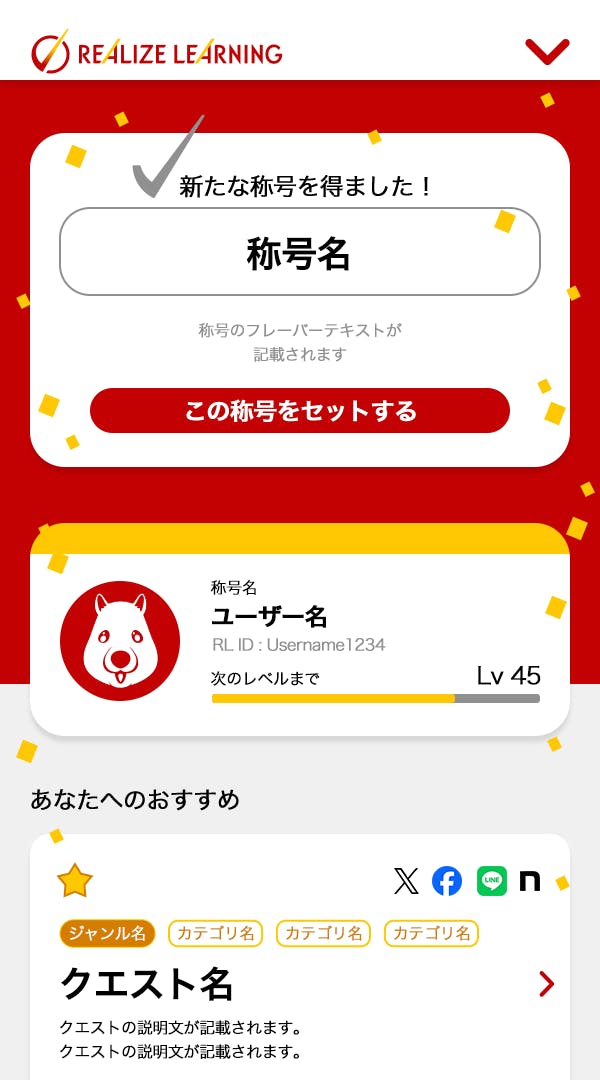Share the quest on X

click(x=406, y=881)
